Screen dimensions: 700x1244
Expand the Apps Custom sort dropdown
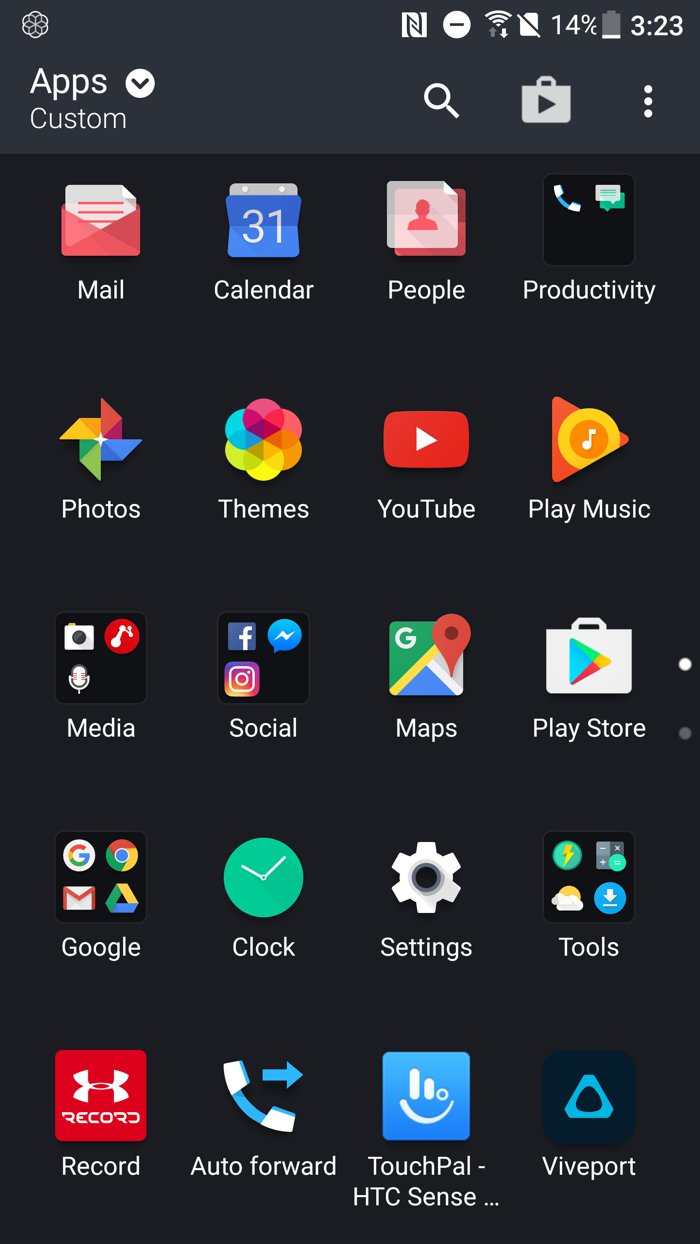click(140, 84)
